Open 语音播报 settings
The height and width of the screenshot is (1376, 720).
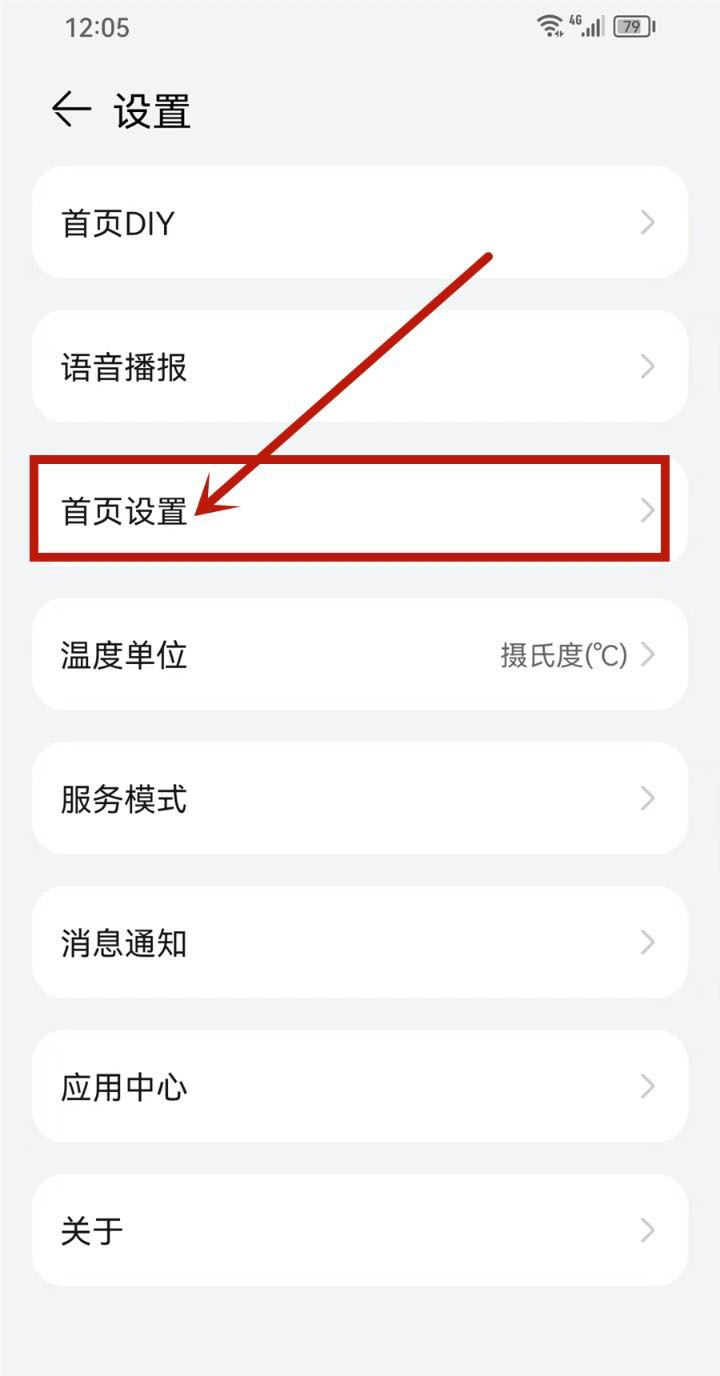tap(360, 366)
